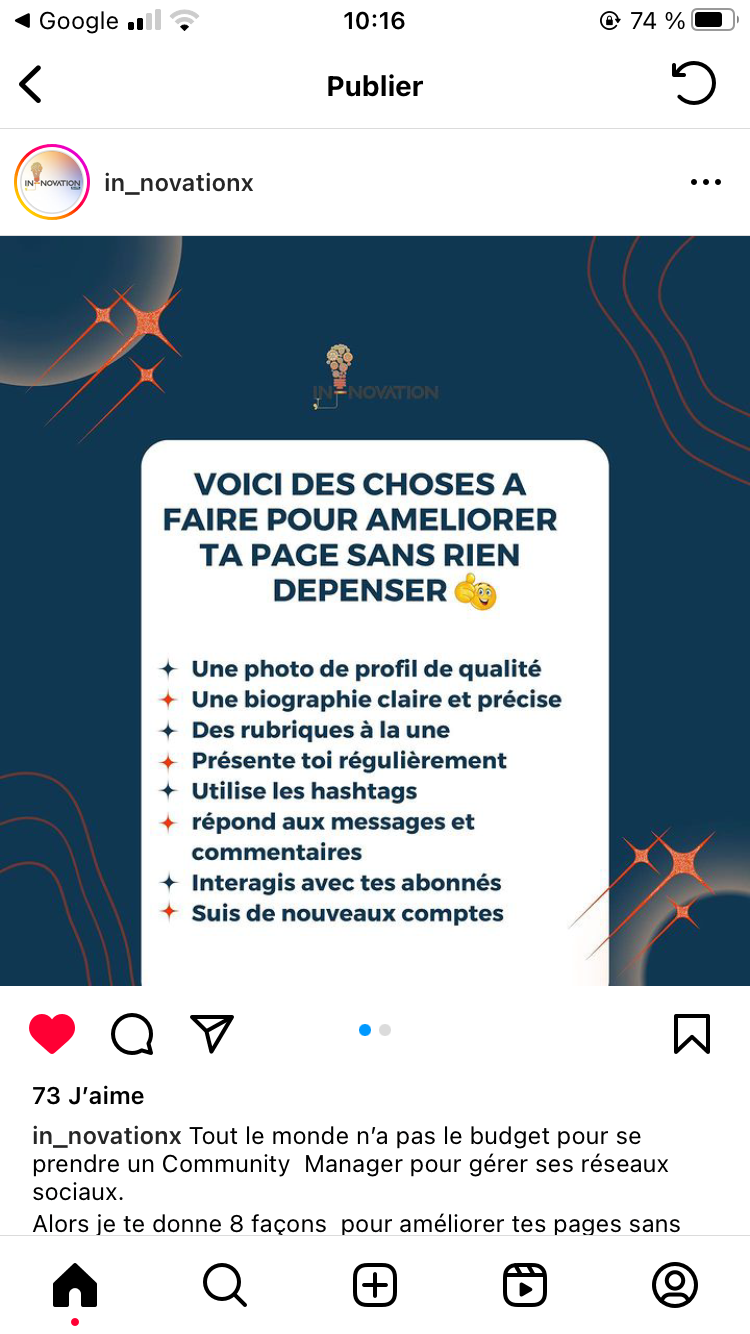Go back using the top arrow
The height and width of the screenshot is (1334, 750).
pyautogui.click(x=31, y=85)
